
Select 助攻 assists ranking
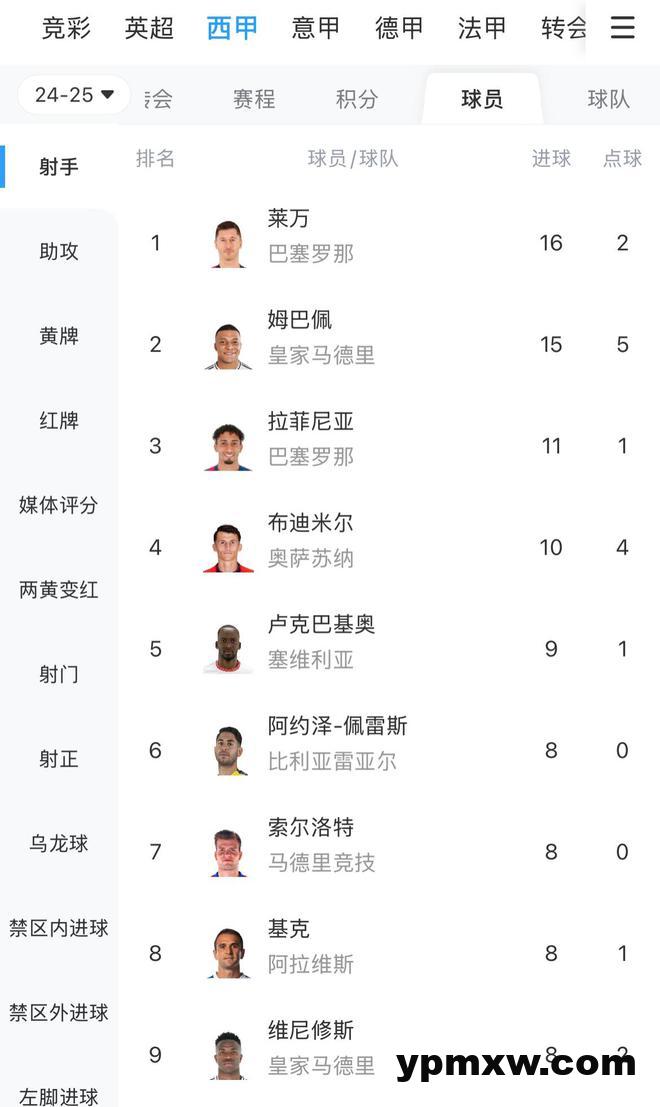(59, 251)
